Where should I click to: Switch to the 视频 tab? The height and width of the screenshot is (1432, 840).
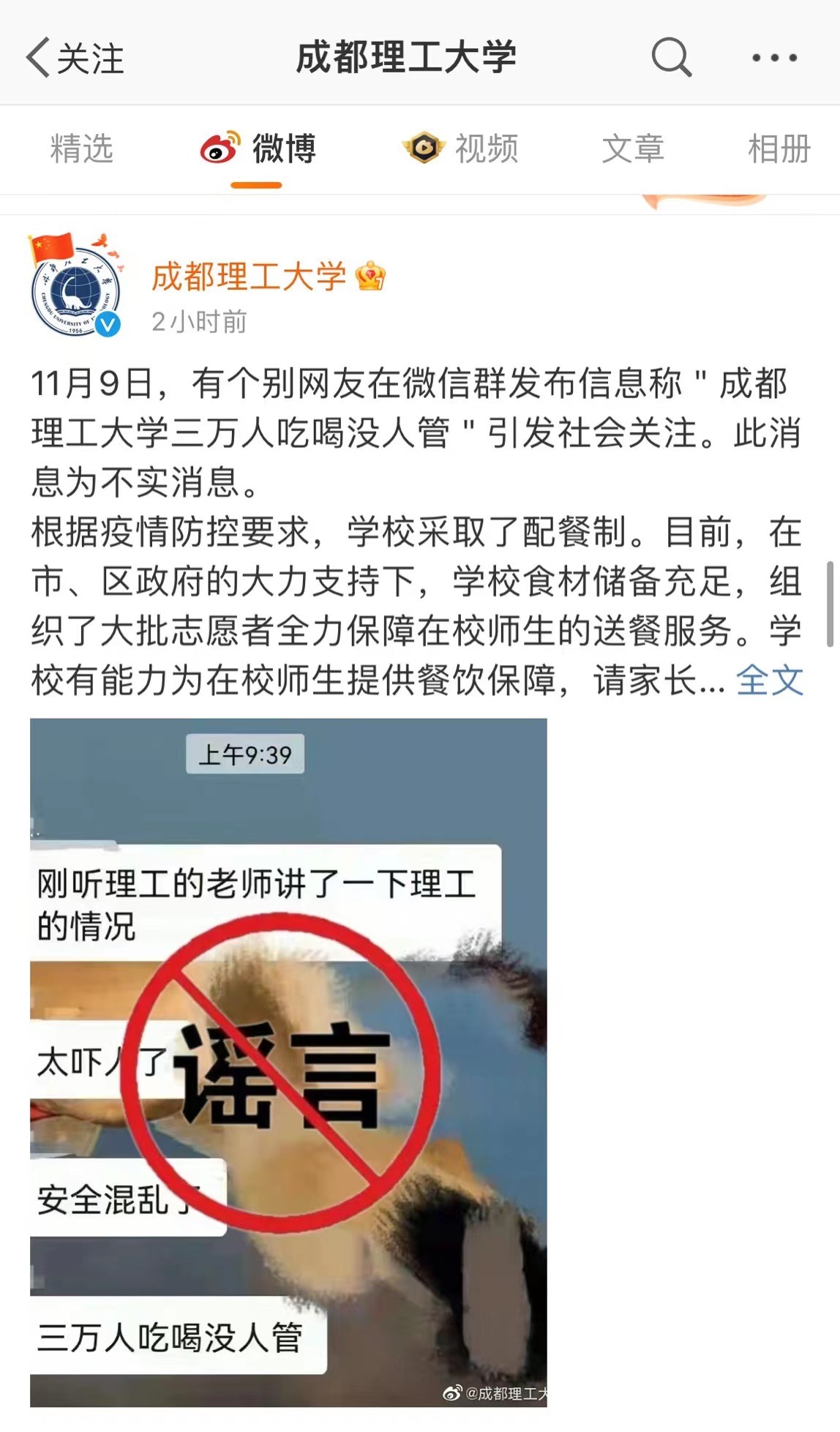[x=461, y=149]
